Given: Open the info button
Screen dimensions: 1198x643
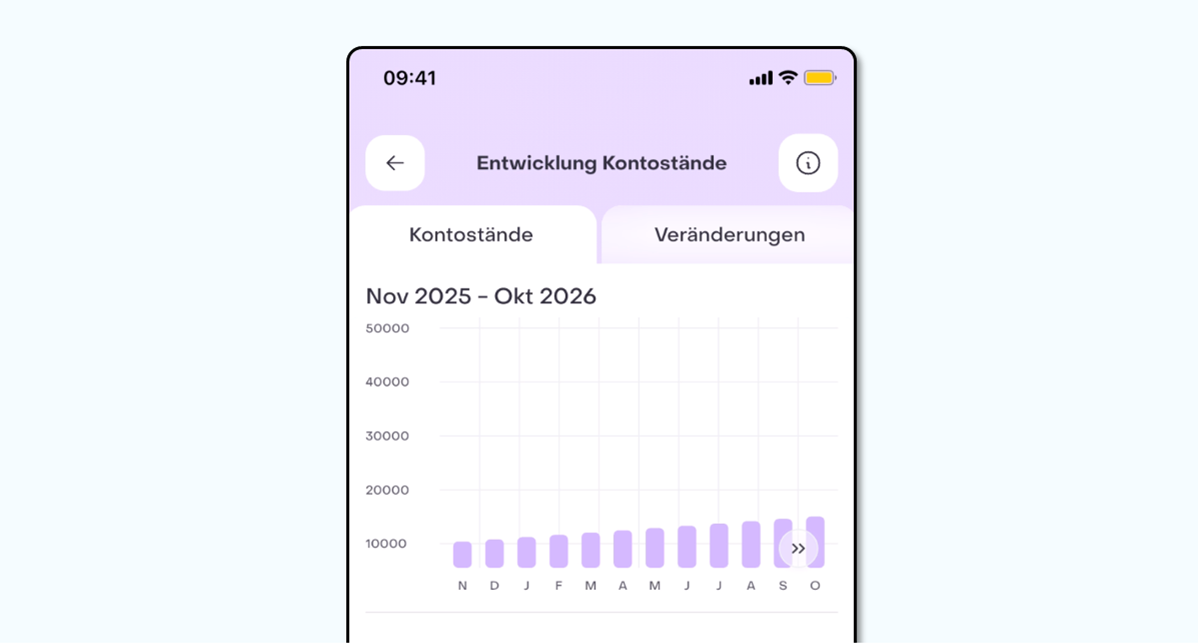Looking at the screenshot, I should tap(808, 163).
